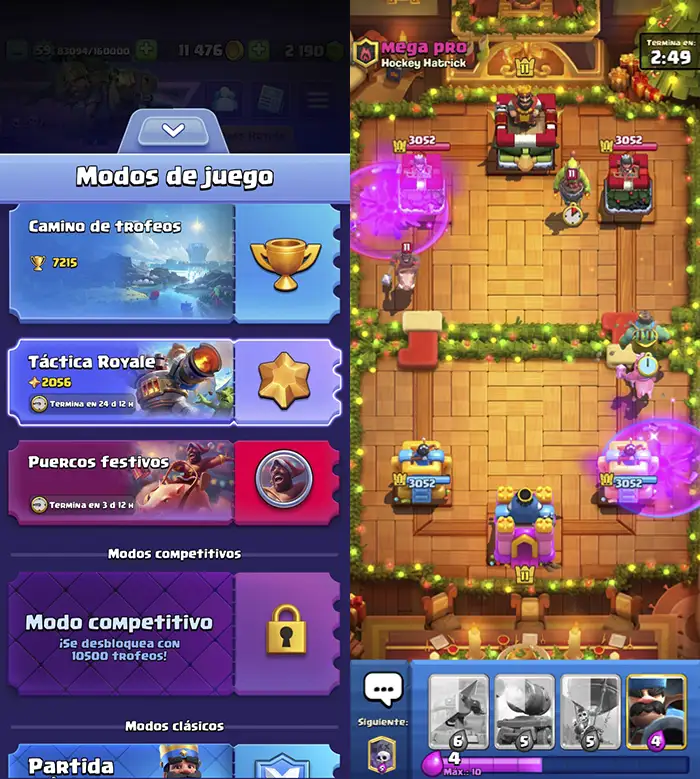Open the emote chat bubble

pyautogui.click(x=382, y=688)
